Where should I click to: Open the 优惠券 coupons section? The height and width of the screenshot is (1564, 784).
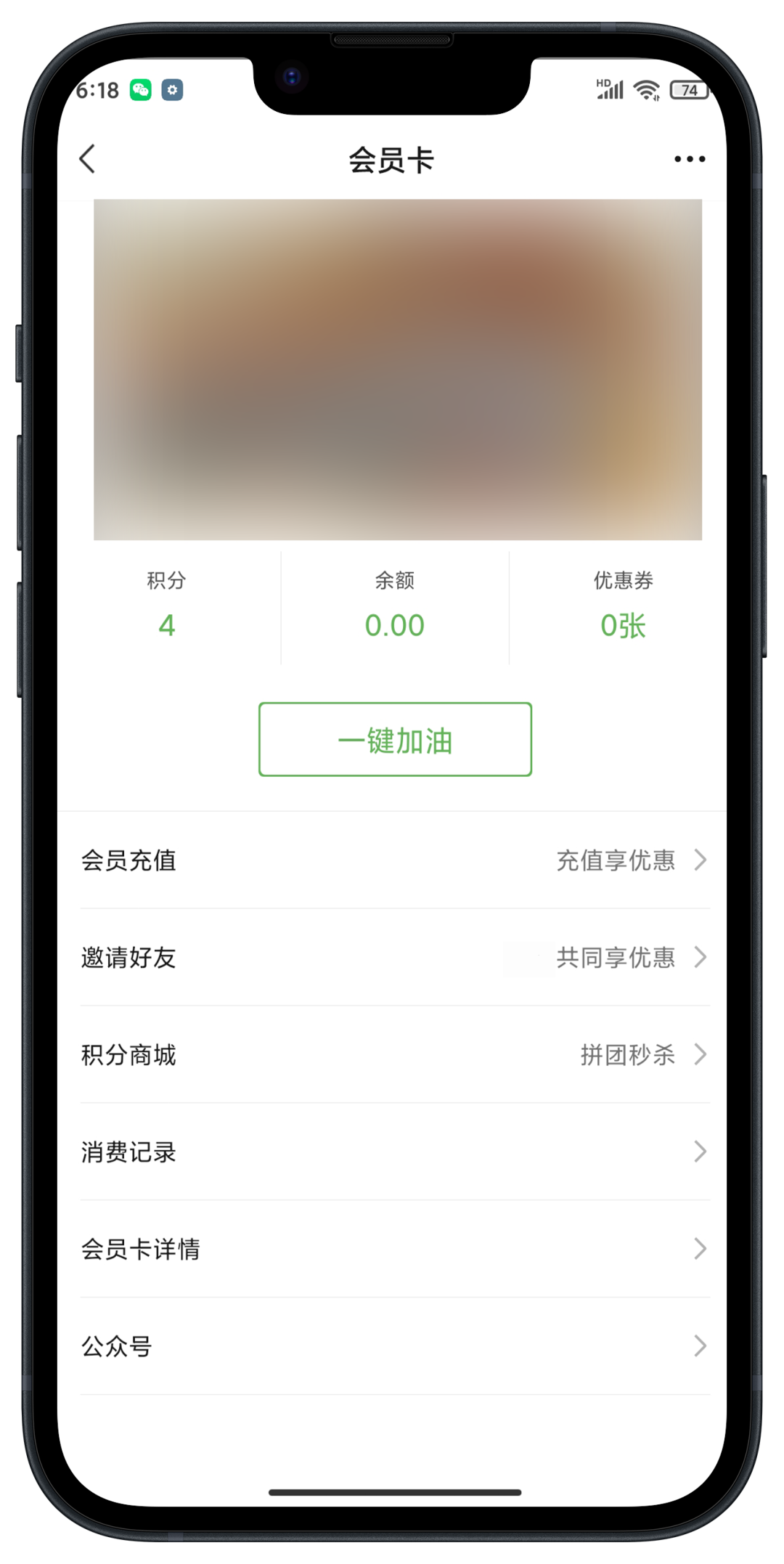pyautogui.click(x=623, y=607)
